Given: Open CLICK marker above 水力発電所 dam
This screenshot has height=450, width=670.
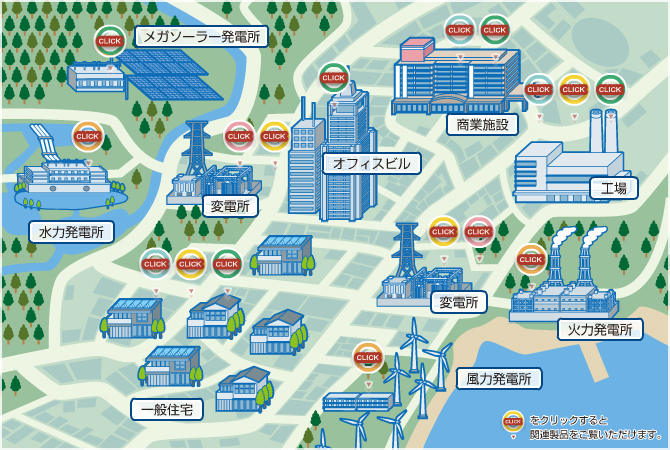Looking at the screenshot, I should [87, 136].
